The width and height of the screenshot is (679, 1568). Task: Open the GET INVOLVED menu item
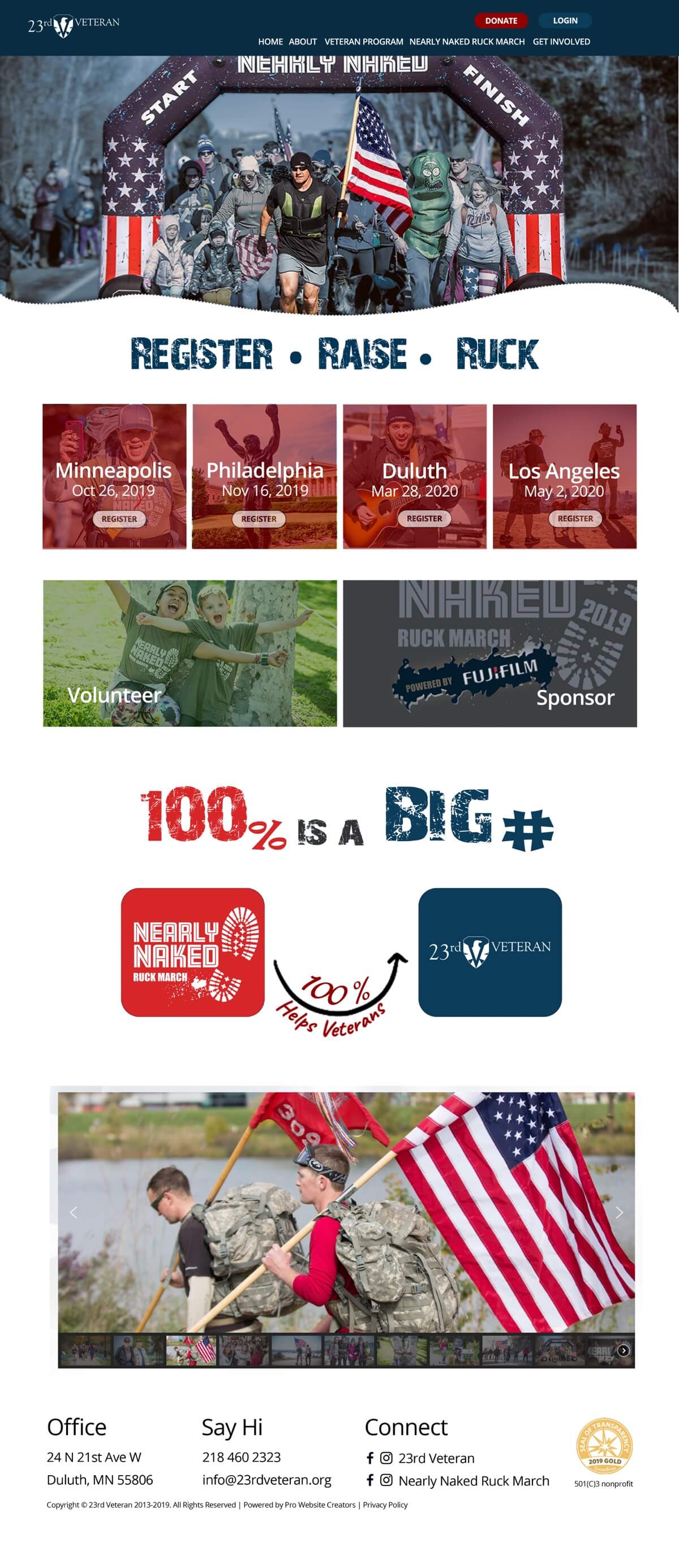tap(561, 41)
